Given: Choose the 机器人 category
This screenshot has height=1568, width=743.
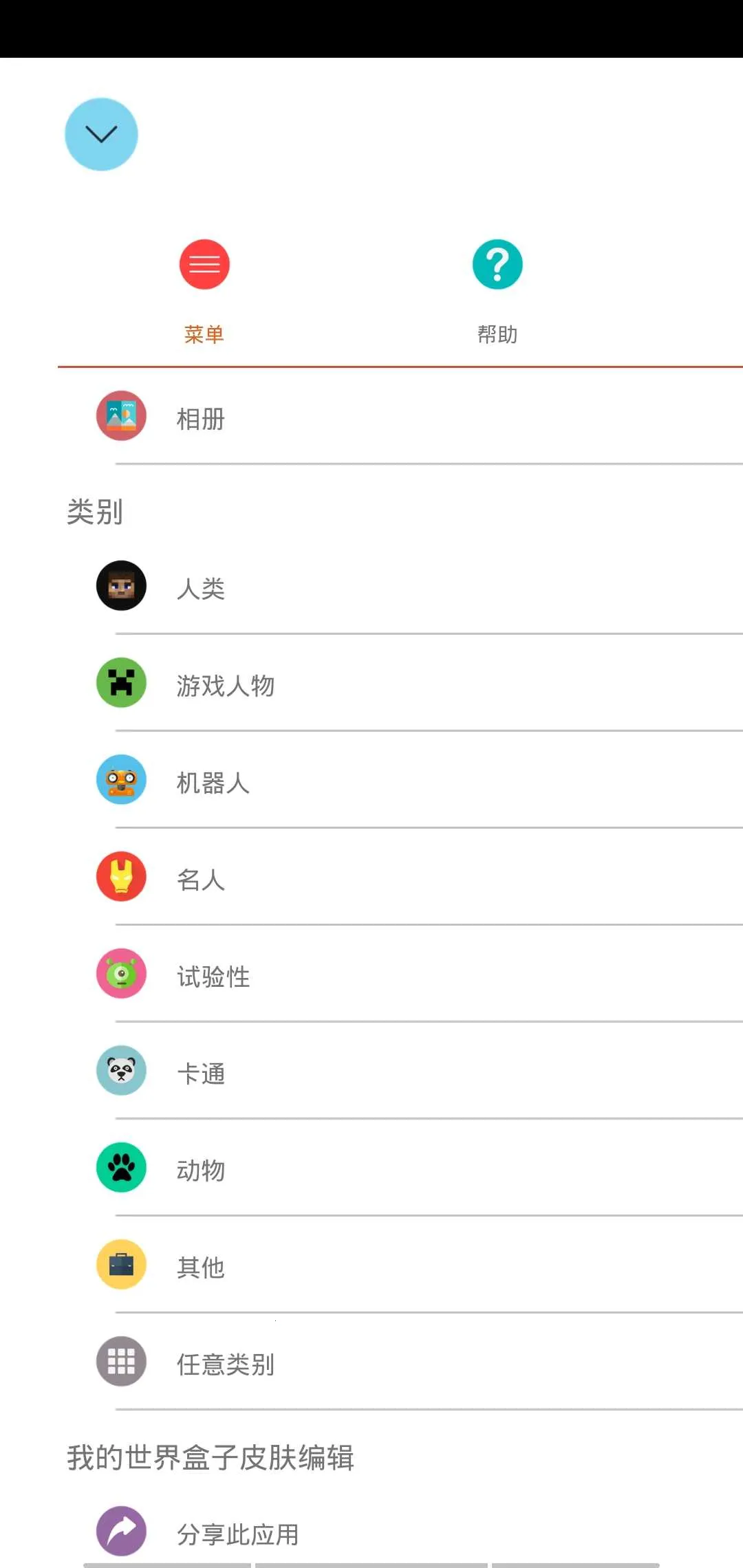Looking at the screenshot, I should [213, 782].
